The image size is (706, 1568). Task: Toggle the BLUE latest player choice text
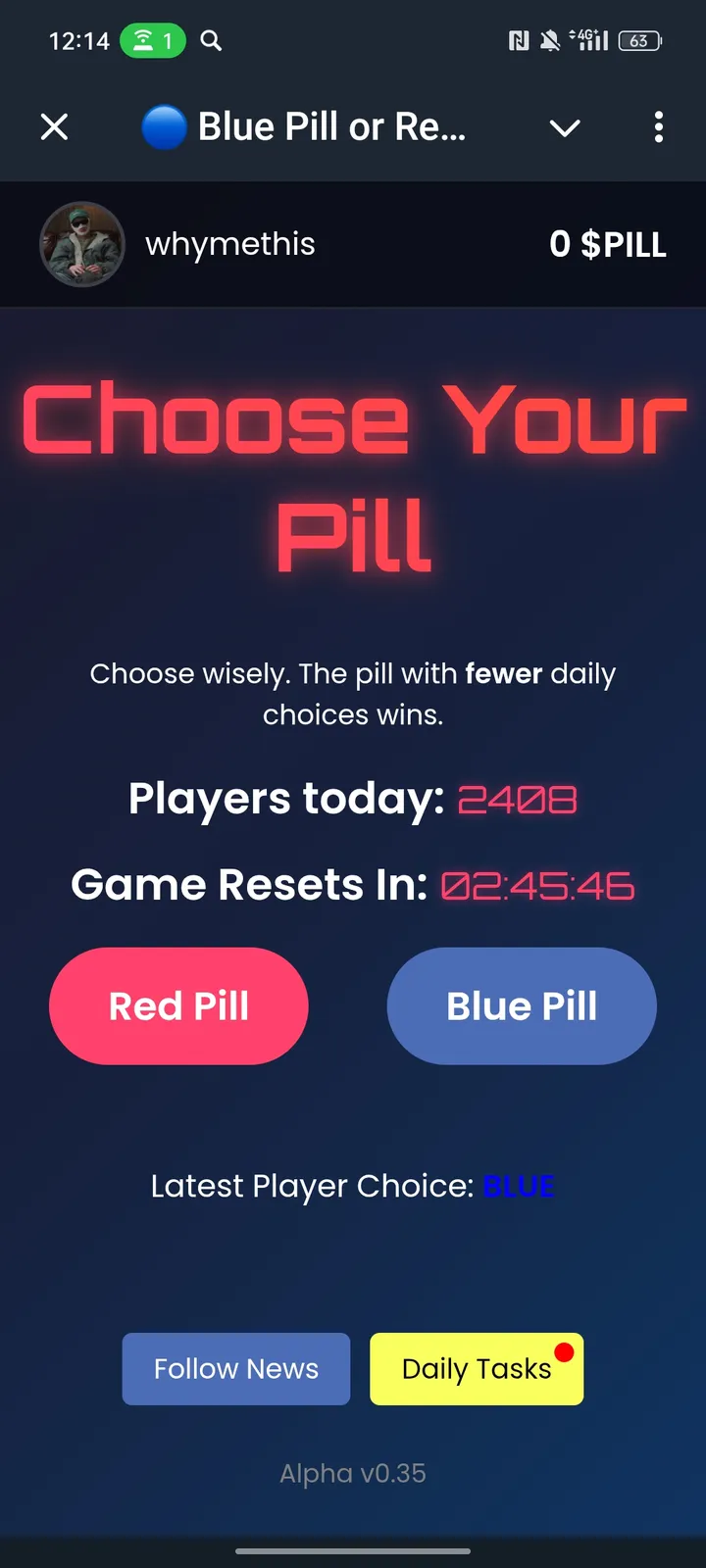point(518,1186)
